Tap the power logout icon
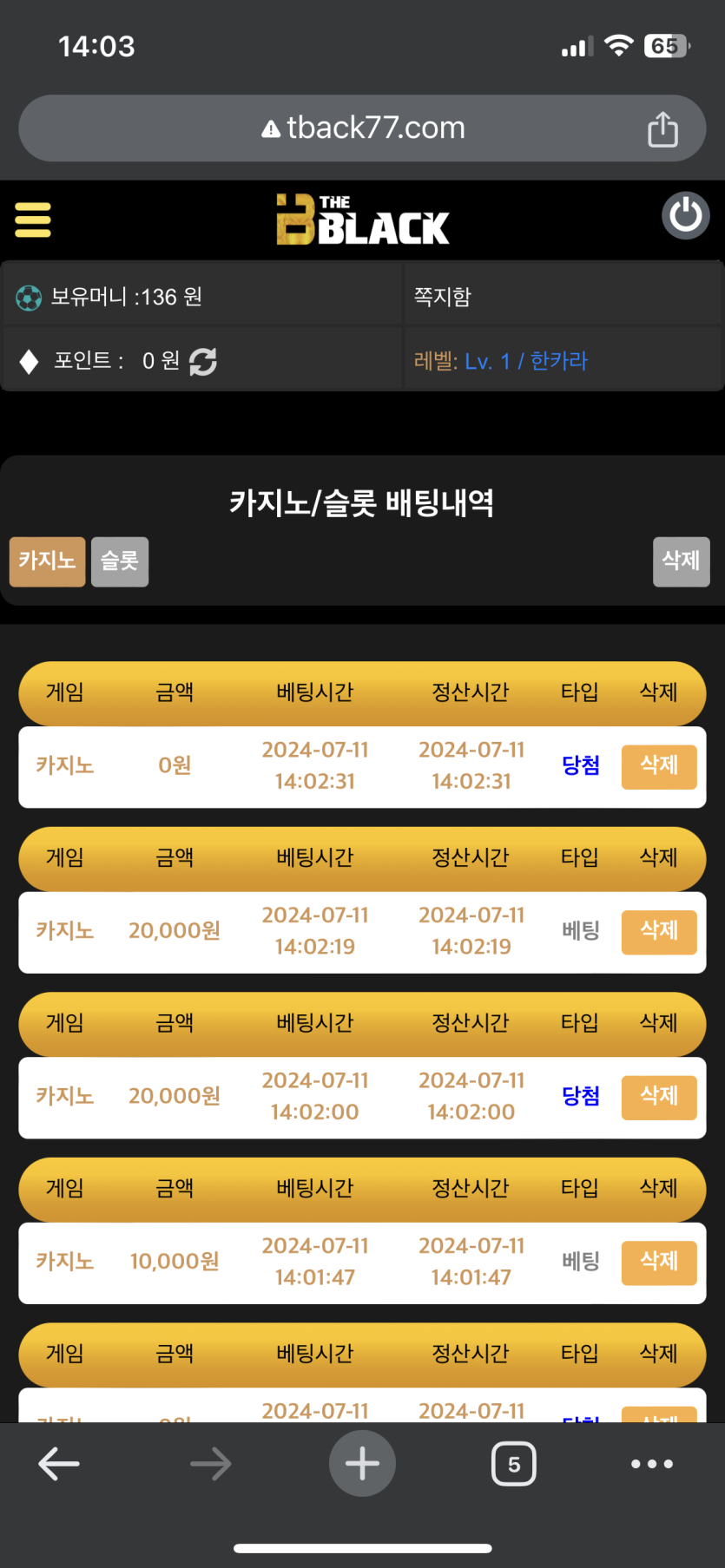Viewport: 725px width, 1568px height. coord(685,215)
